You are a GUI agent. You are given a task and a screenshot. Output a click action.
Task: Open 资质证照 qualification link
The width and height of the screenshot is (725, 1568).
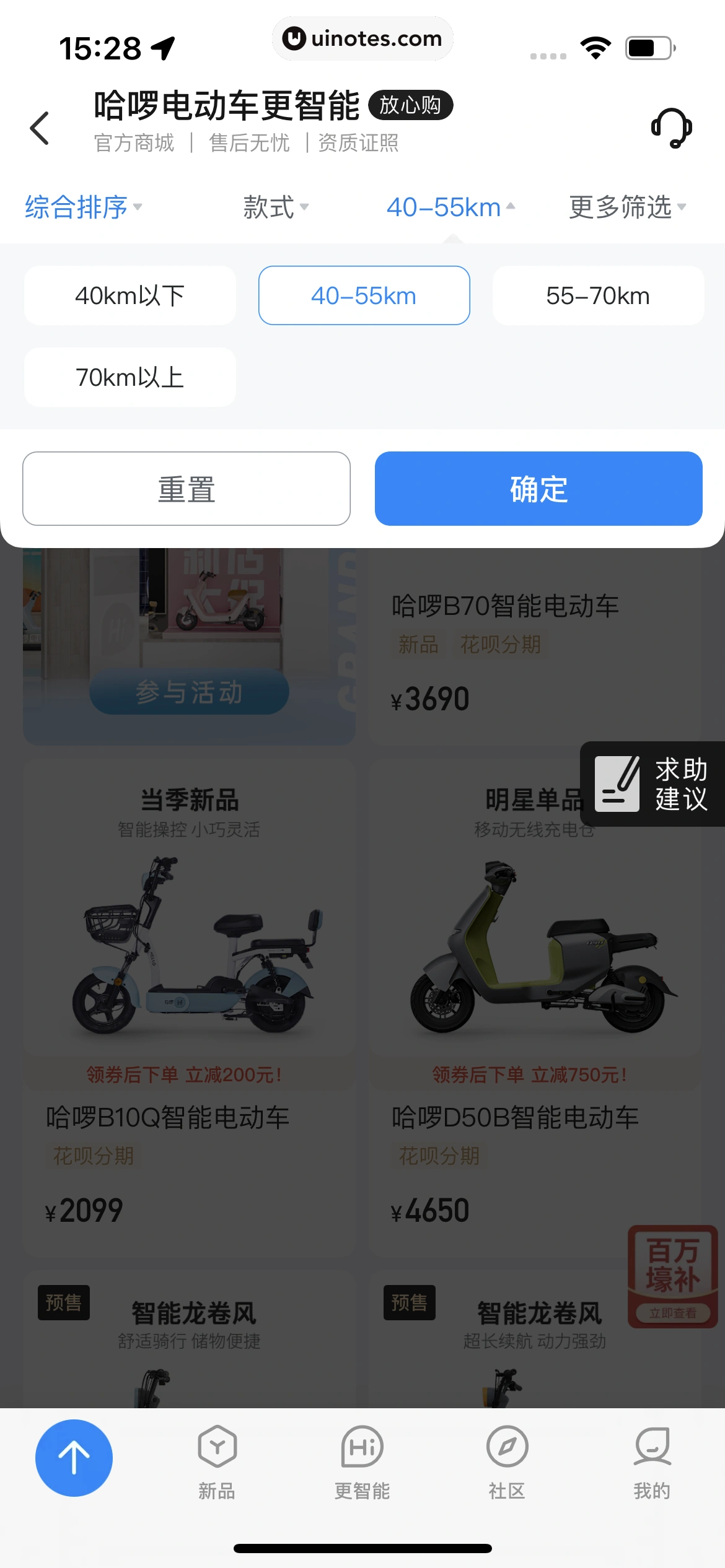[358, 143]
